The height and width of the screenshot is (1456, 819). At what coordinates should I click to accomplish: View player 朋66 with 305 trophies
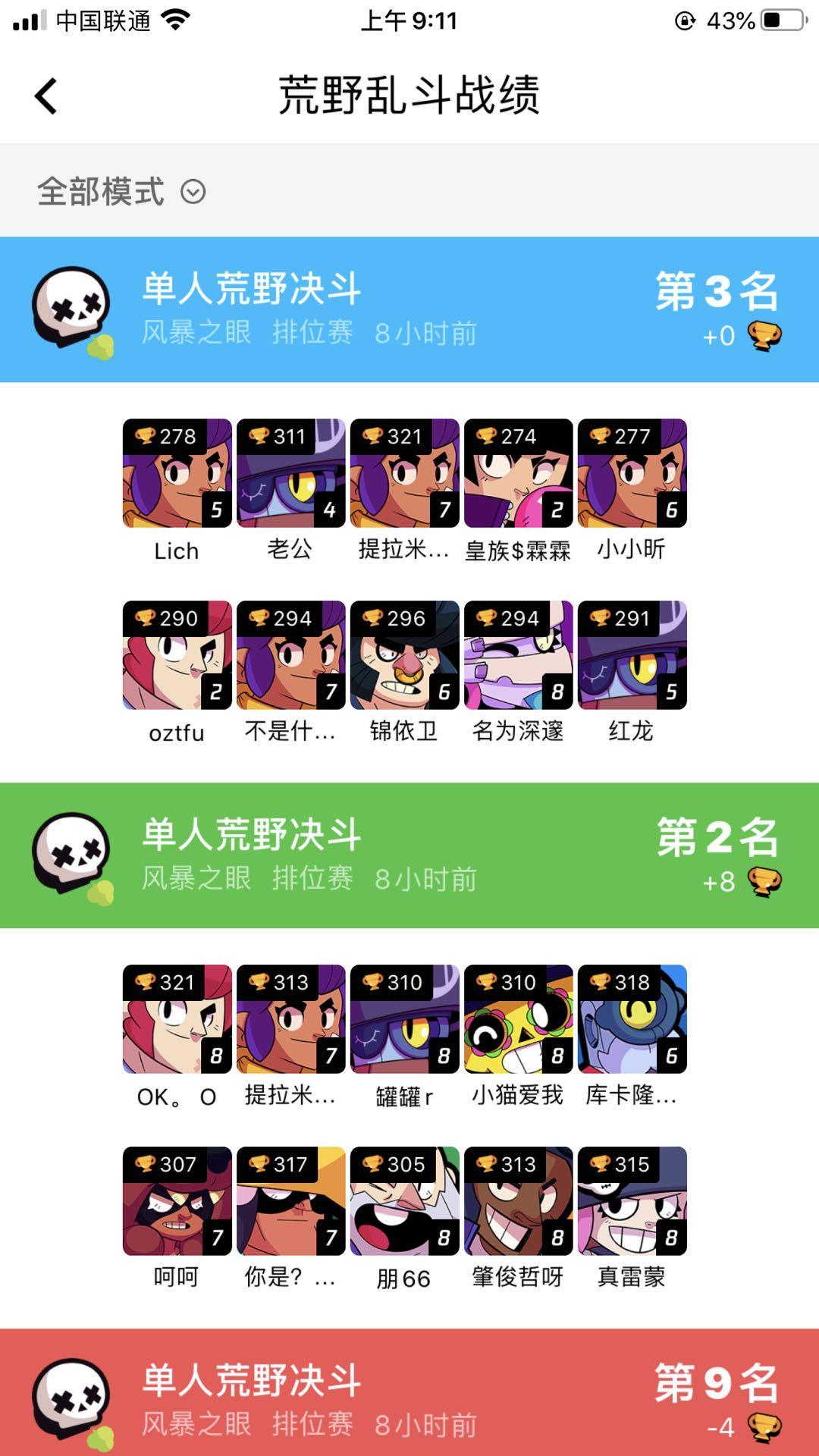[x=405, y=1201]
